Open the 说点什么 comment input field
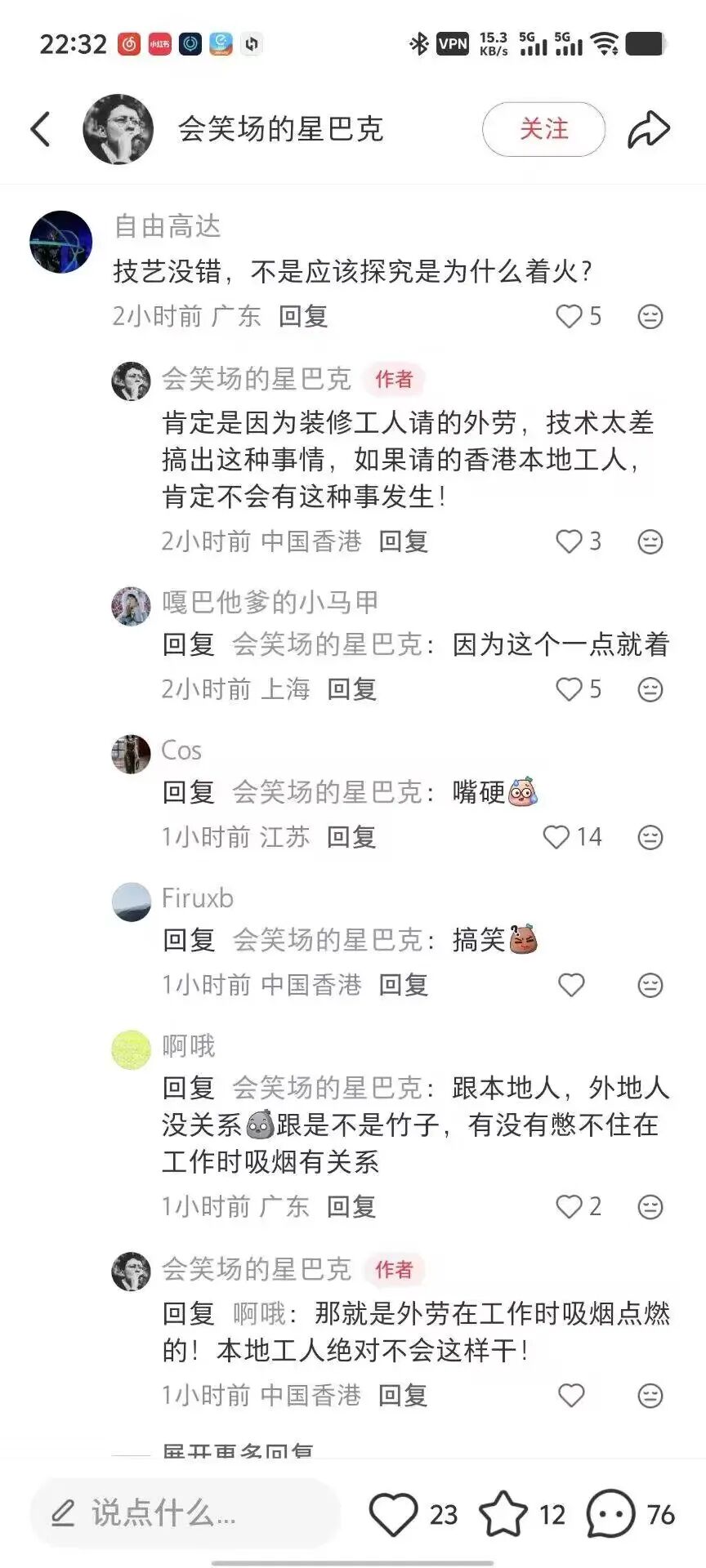Screen dimensions: 706x1568 [184, 1513]
